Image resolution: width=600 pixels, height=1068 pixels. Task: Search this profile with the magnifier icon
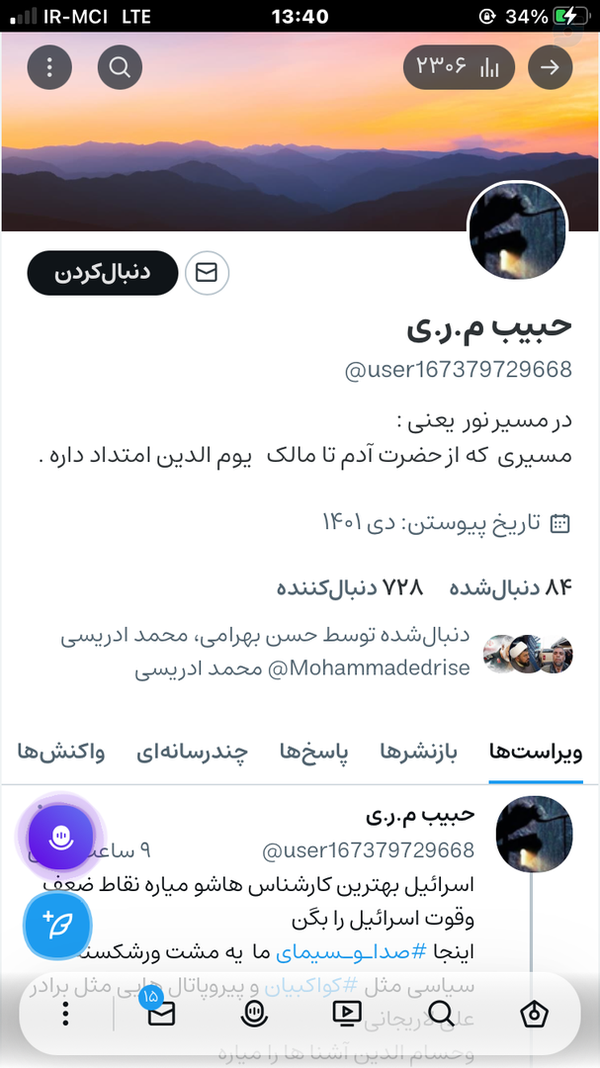pyautogui.click(x=120, y=68)
